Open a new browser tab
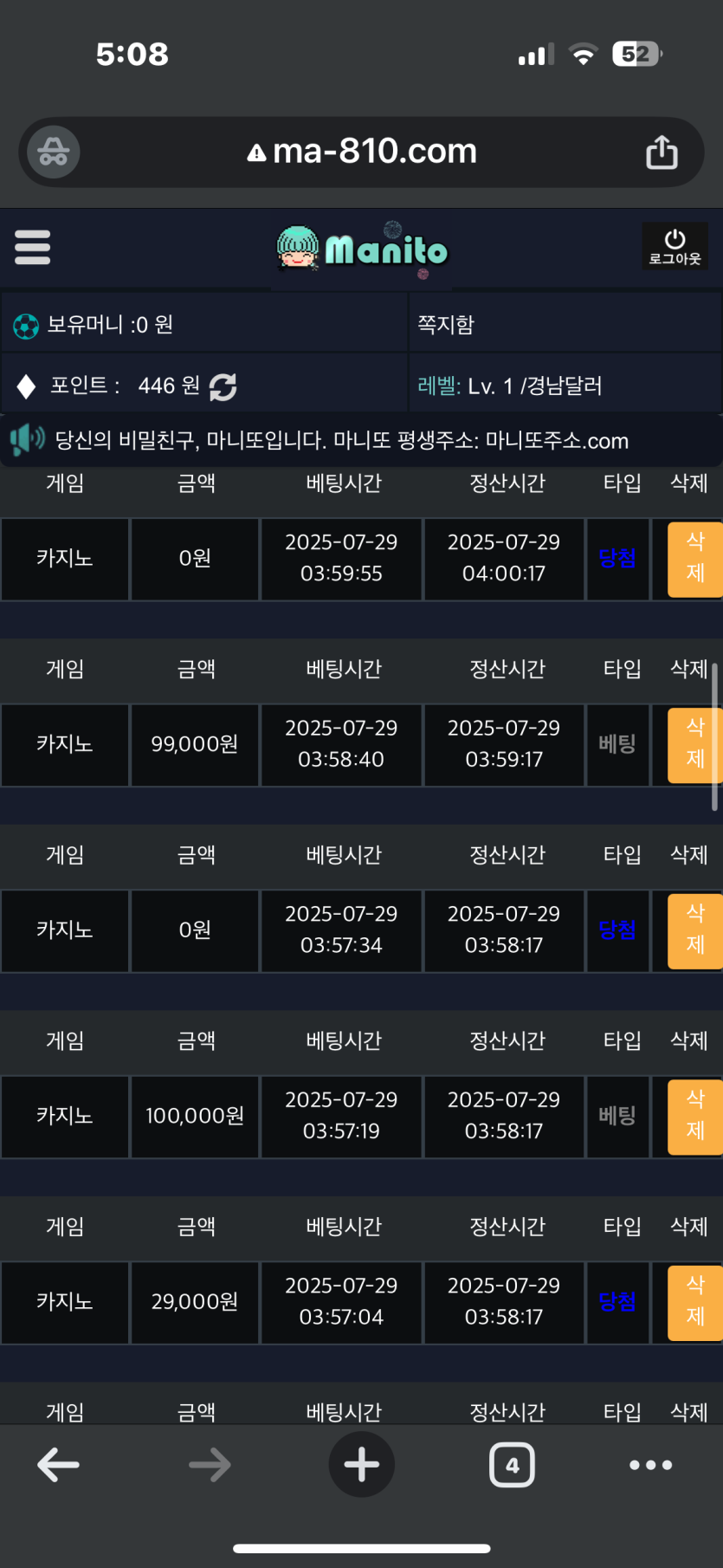 coord(362,1465)
